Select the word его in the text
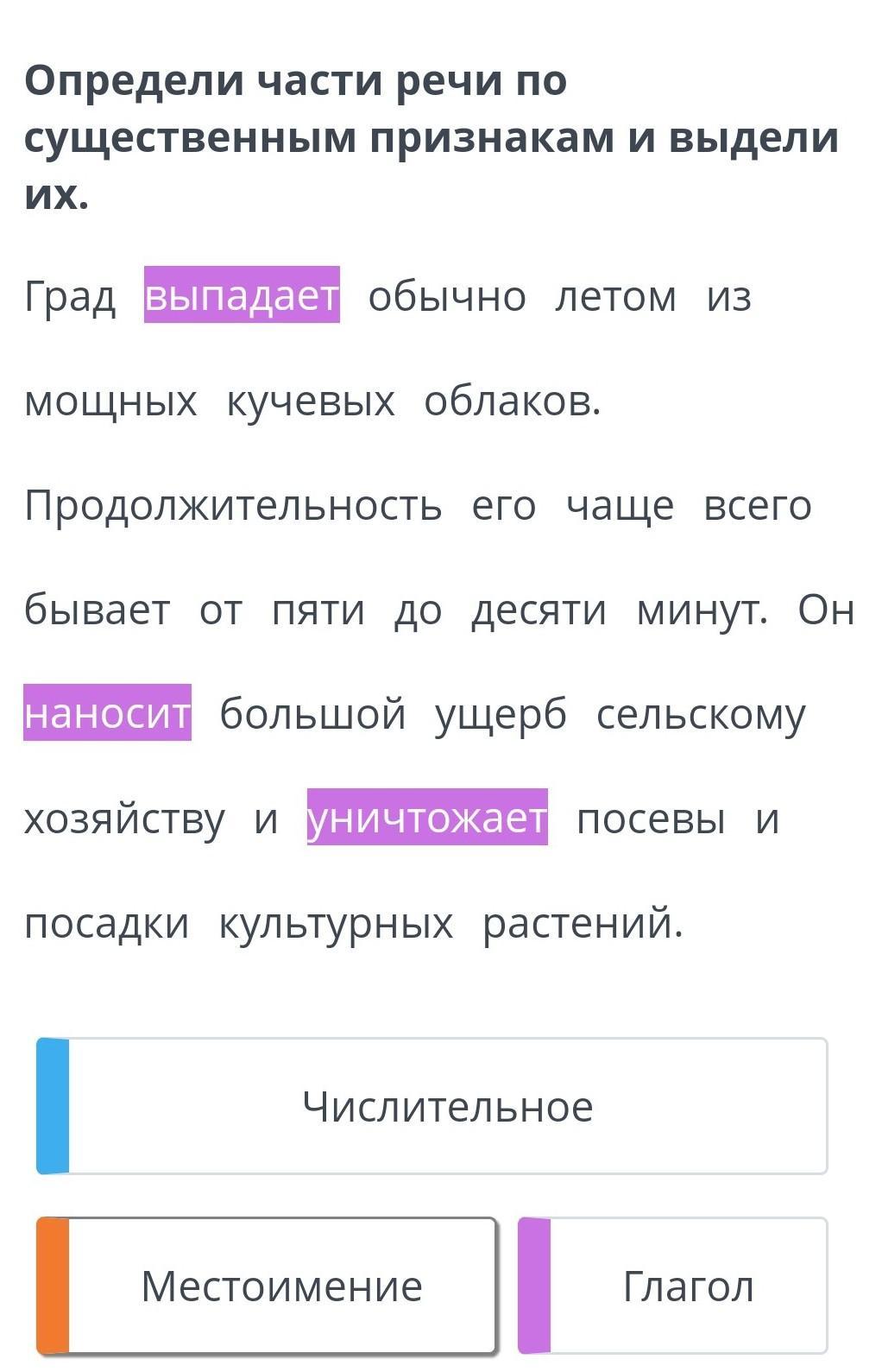Viewport: 882px width, 1372px height. click(504, 506)
